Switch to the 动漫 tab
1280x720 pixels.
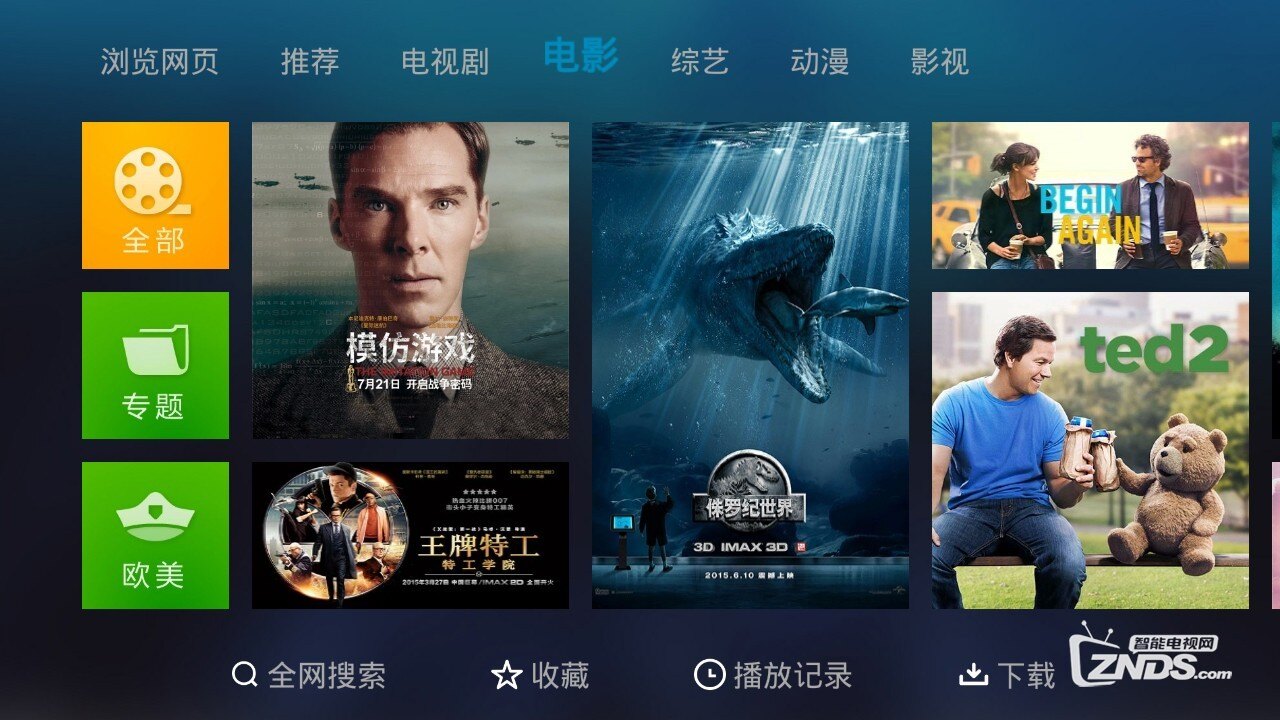[x=820, y=62]
